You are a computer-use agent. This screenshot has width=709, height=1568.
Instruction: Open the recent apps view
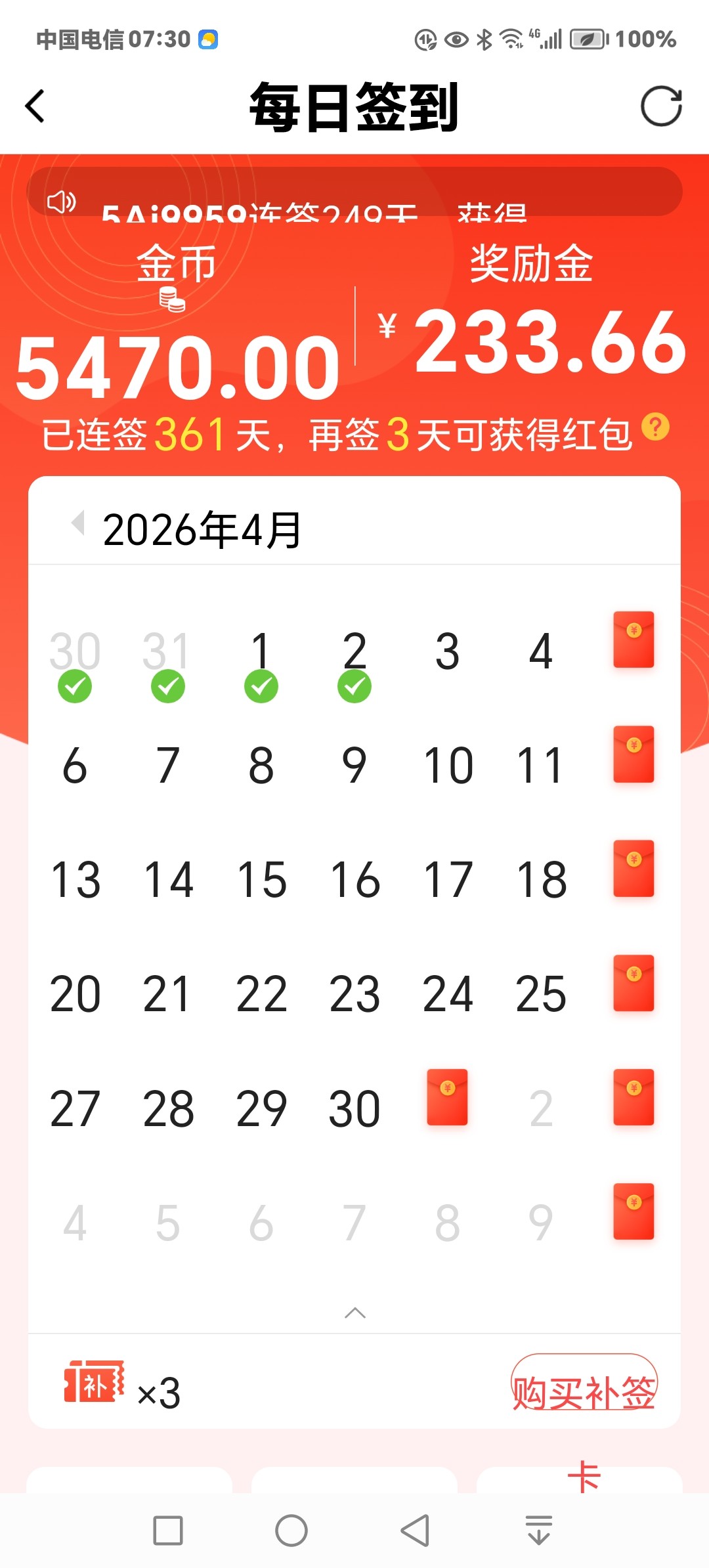click(x=167, y=1531)
